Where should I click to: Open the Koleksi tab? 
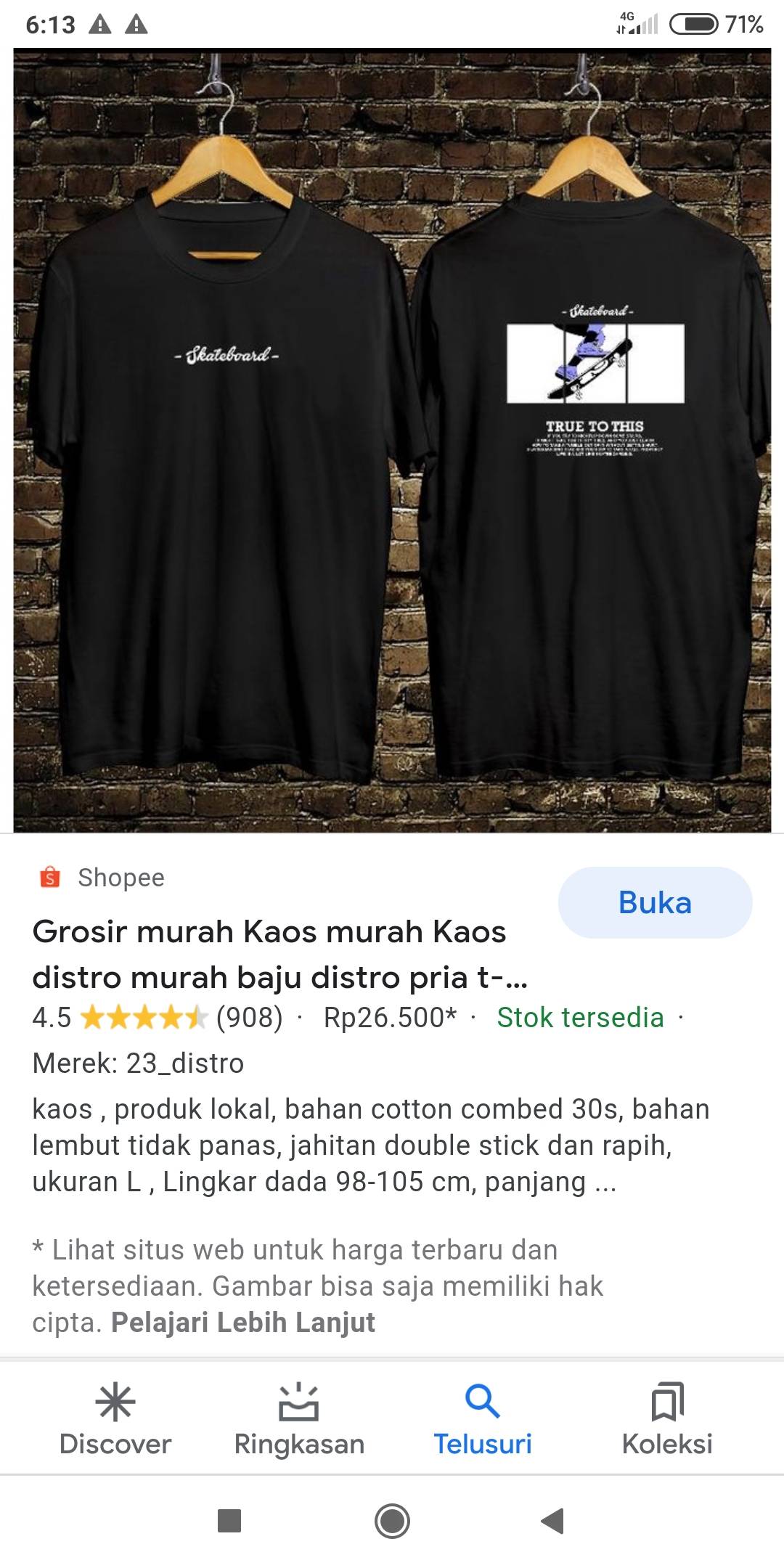click(x=667, y=1420)
